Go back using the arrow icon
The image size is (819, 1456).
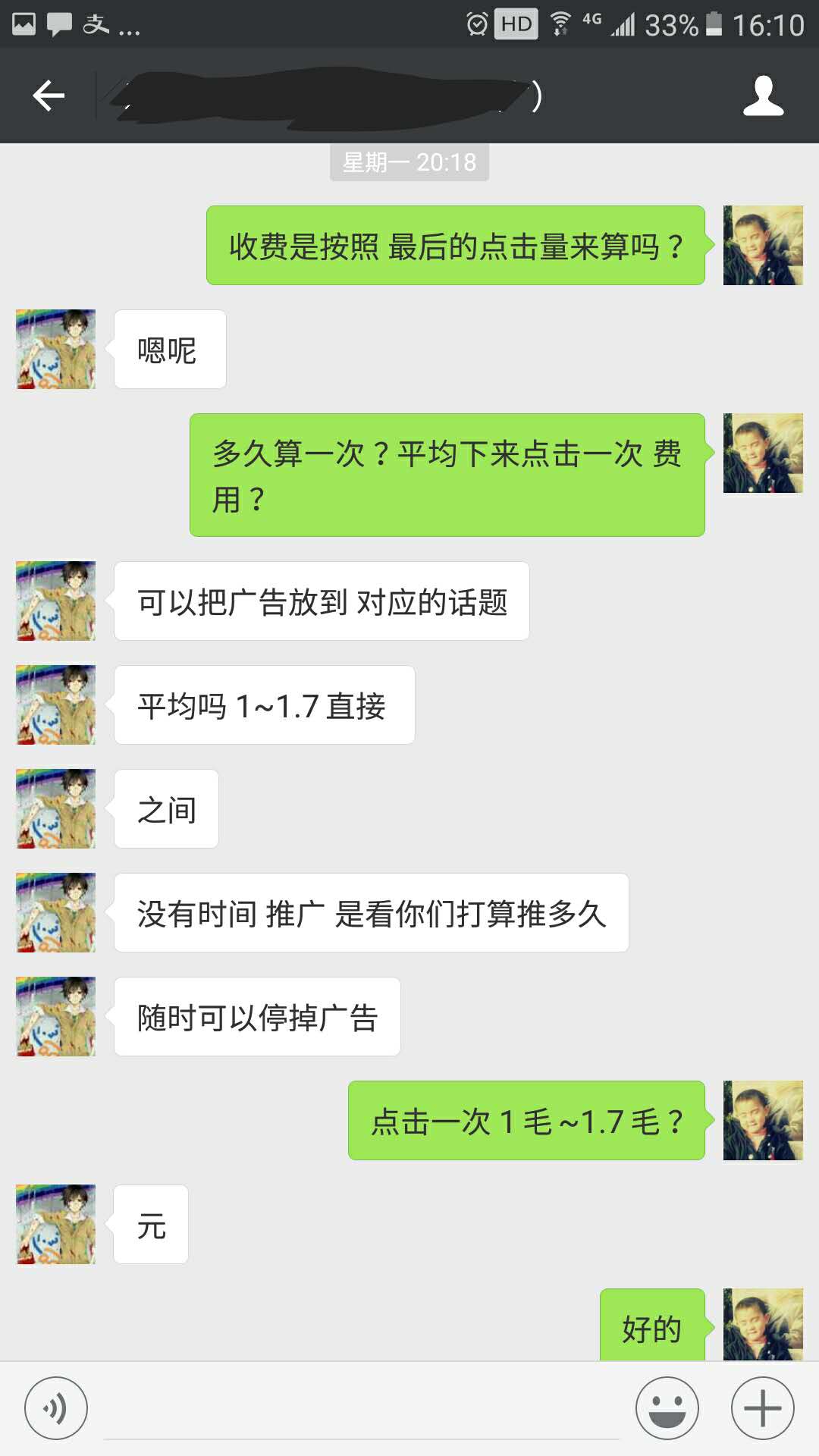tap(49, 96)
